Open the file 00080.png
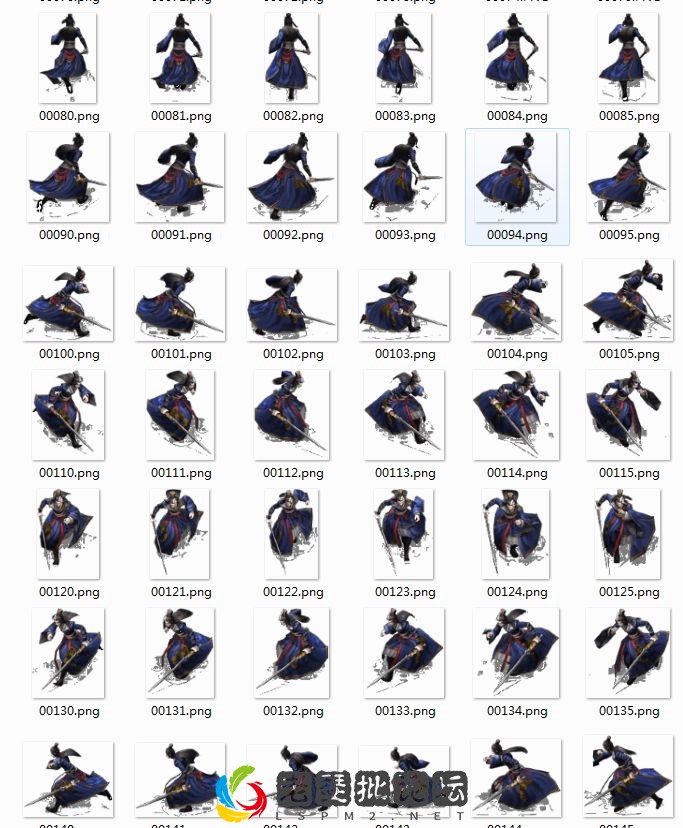 pyautogui.click(x=68, y=58)
